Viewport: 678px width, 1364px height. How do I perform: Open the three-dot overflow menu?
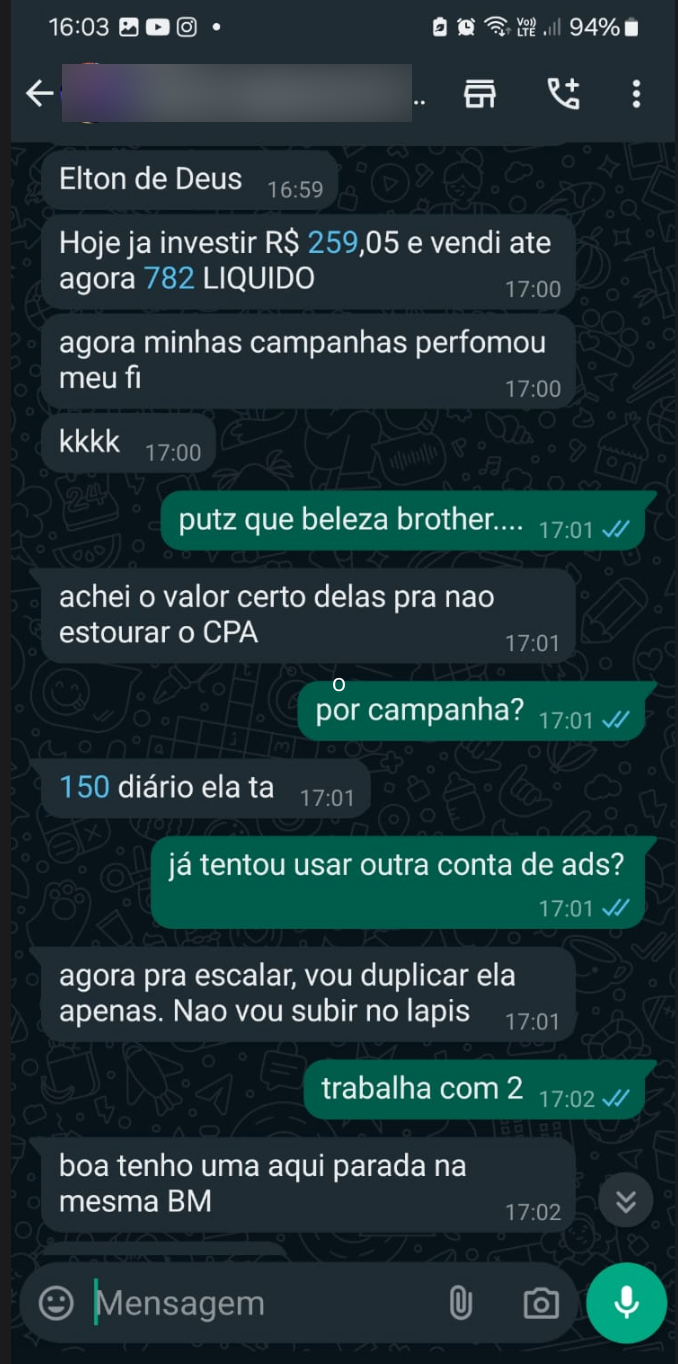point(636,94)
